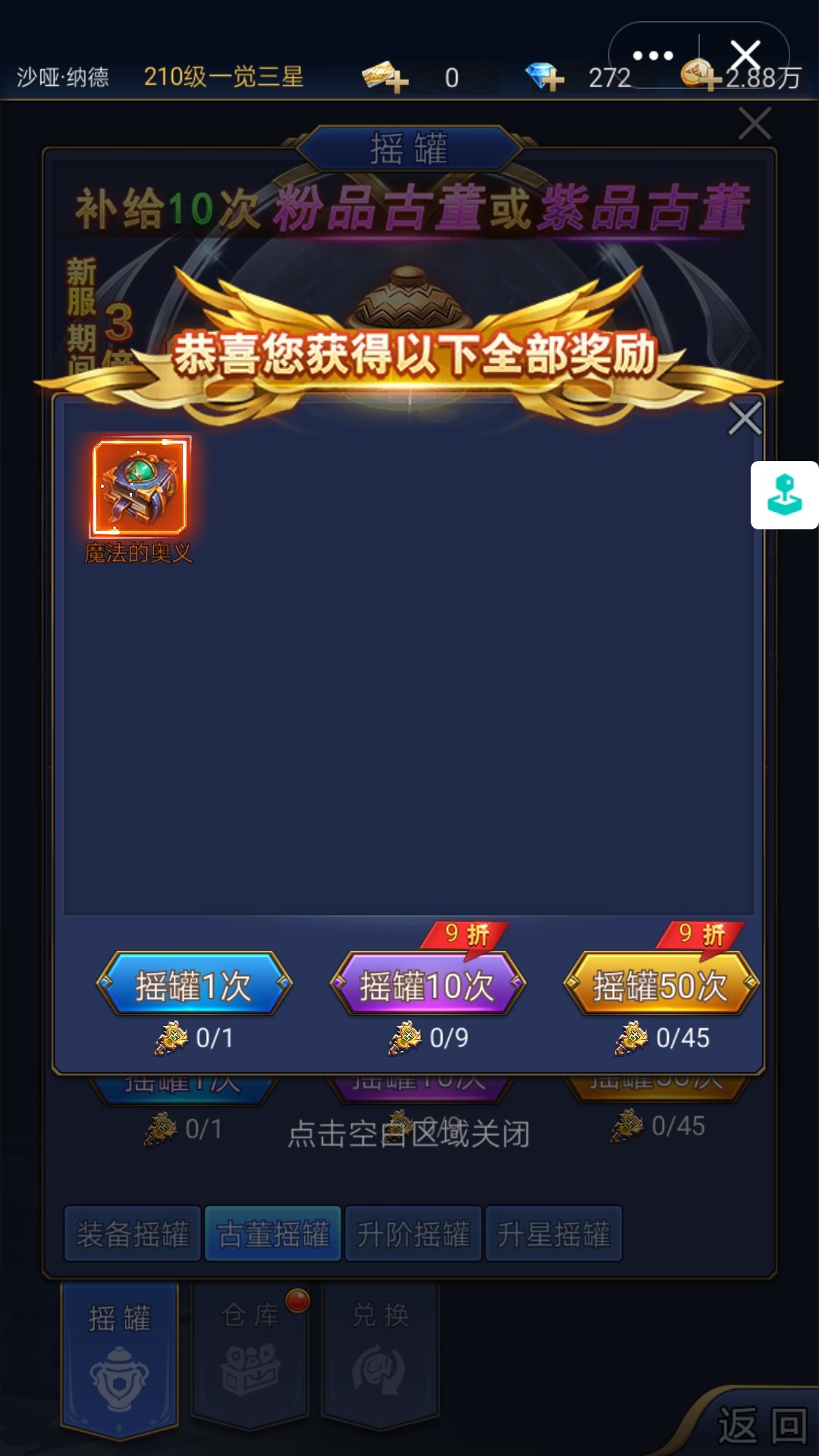This screenshot has height=1456, width=819.
Task: Switch to 升阶摇罐 tab
Action: pyautogui.click(x=413, y=1234)
